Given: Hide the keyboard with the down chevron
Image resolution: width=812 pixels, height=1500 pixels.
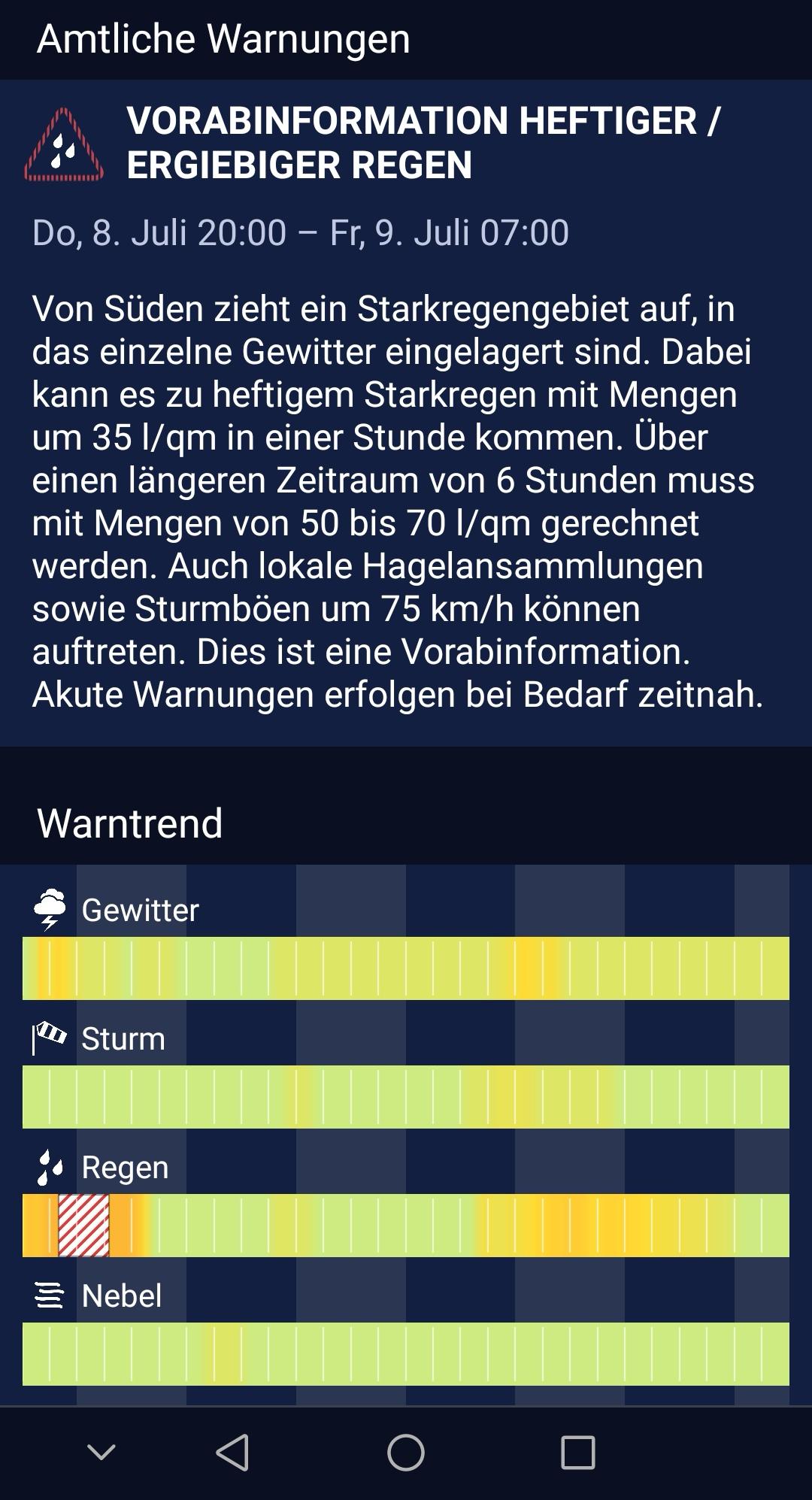Looking at the screenshot, I should [x=101, y=1452].
